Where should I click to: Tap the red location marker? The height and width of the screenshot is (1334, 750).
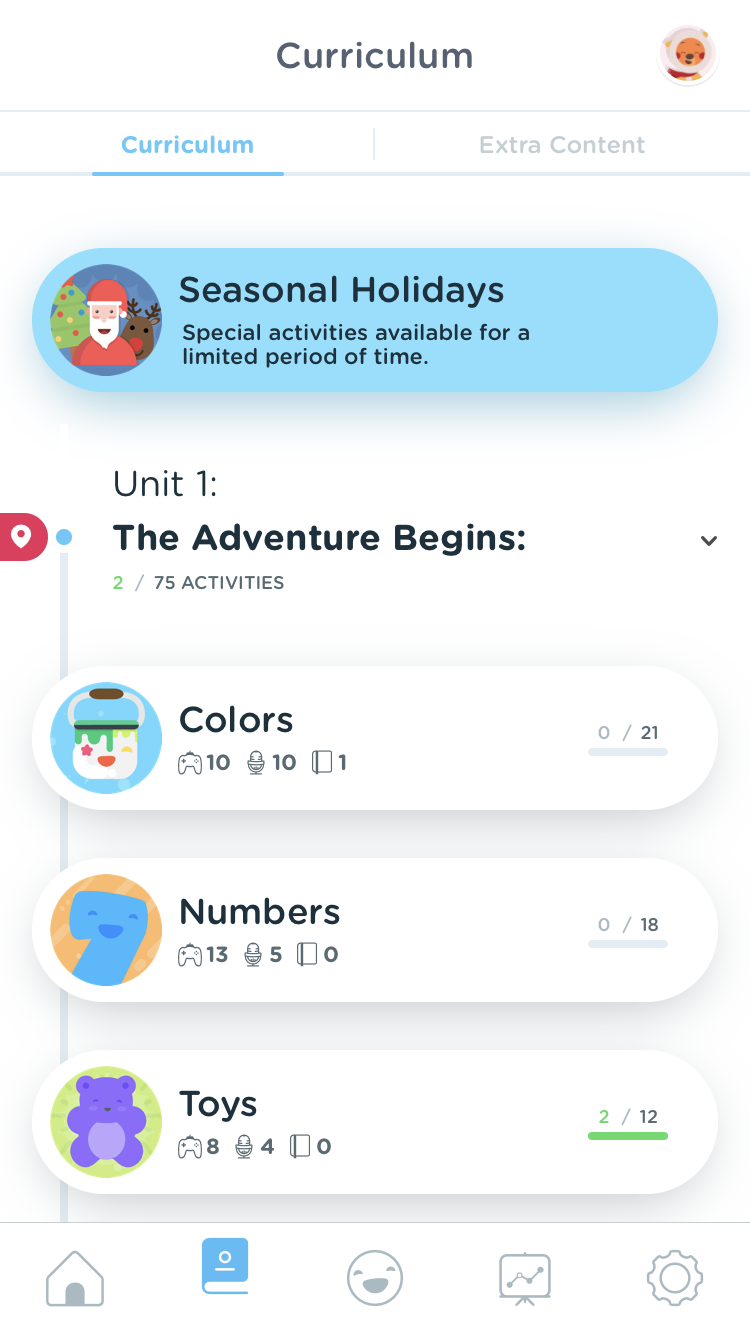[21, 537]
